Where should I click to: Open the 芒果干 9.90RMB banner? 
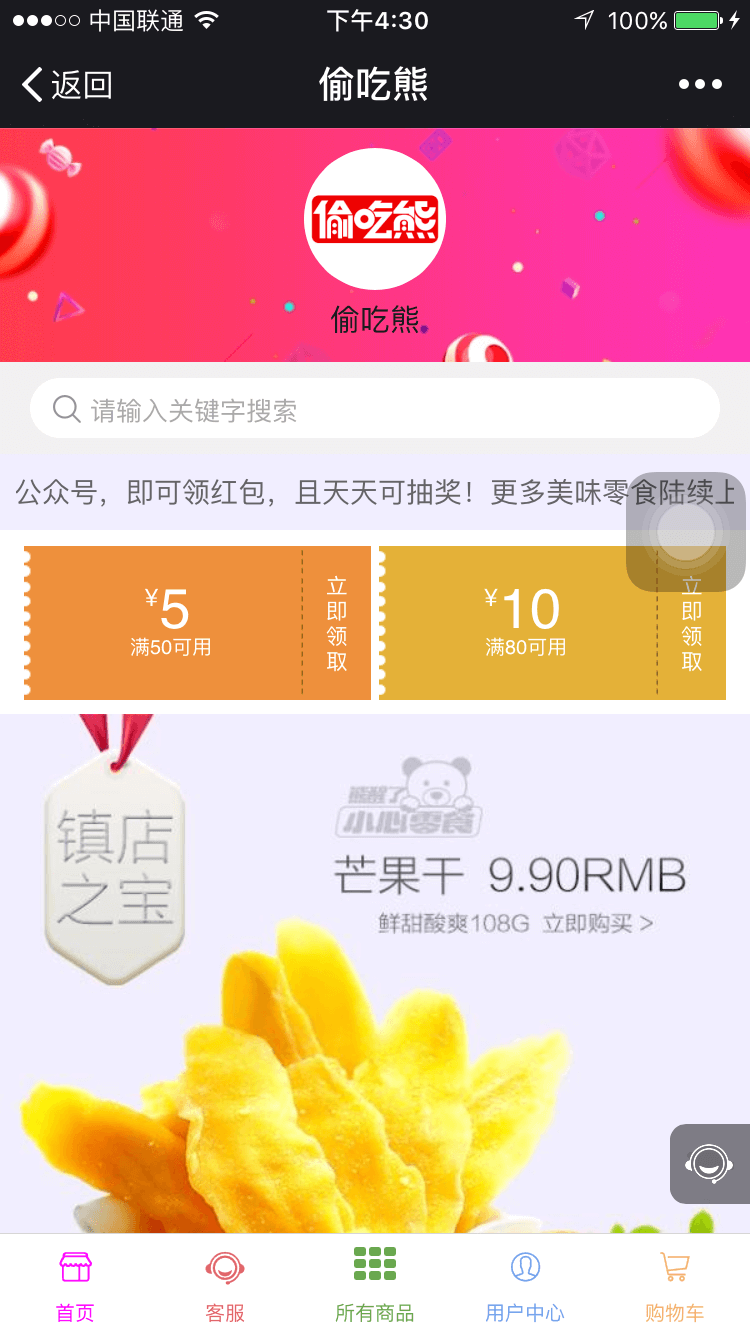(375, 974)
